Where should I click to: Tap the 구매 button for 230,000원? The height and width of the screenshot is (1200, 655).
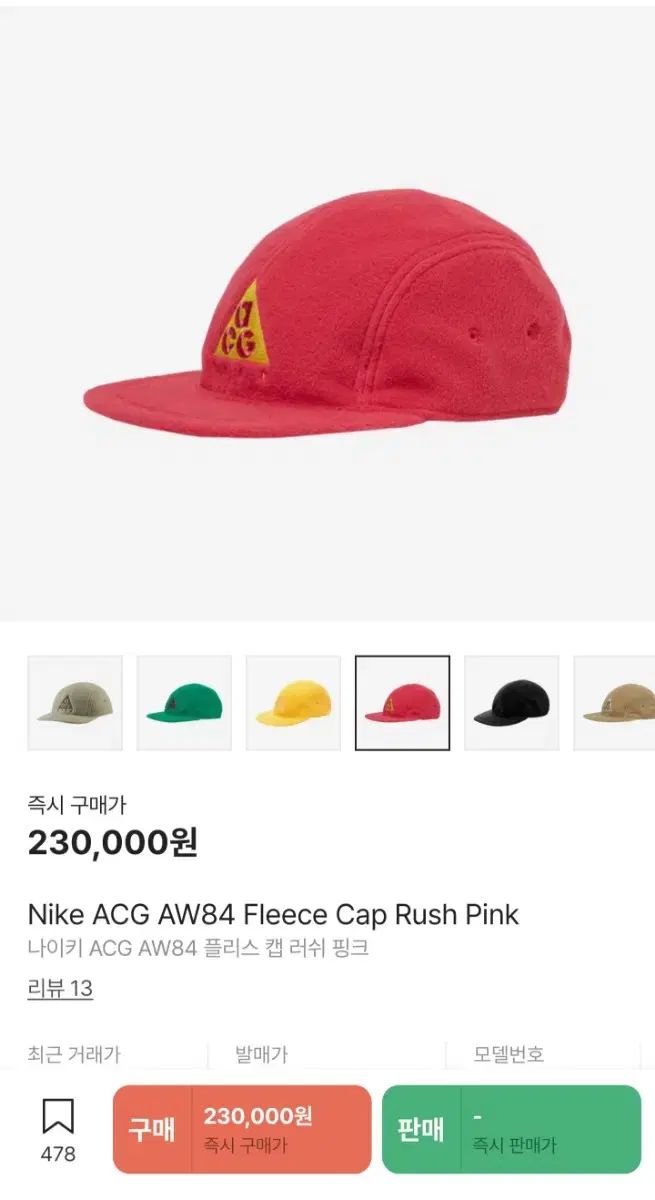point(242,1129)
